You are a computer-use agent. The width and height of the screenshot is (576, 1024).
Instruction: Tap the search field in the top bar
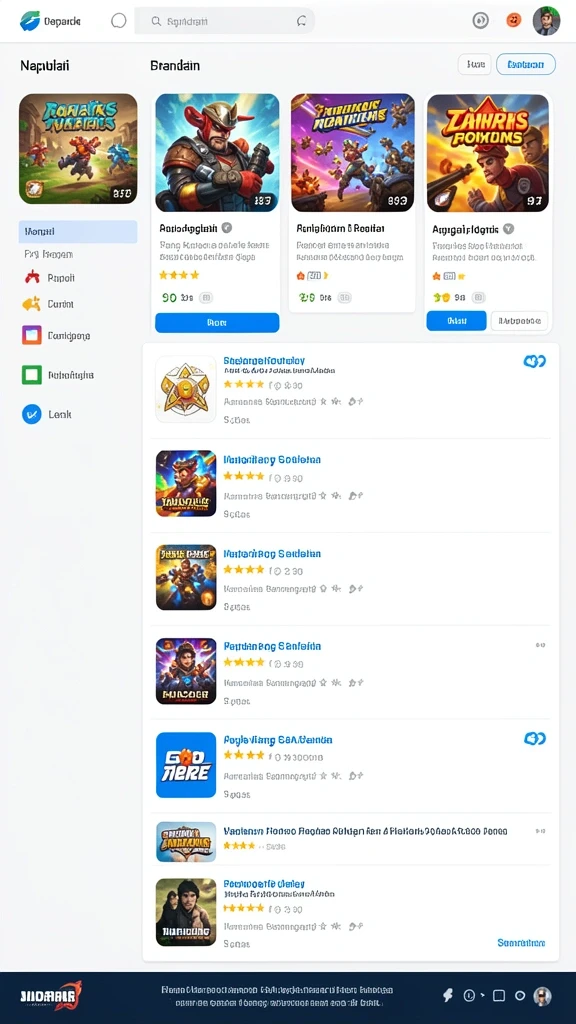224,21
